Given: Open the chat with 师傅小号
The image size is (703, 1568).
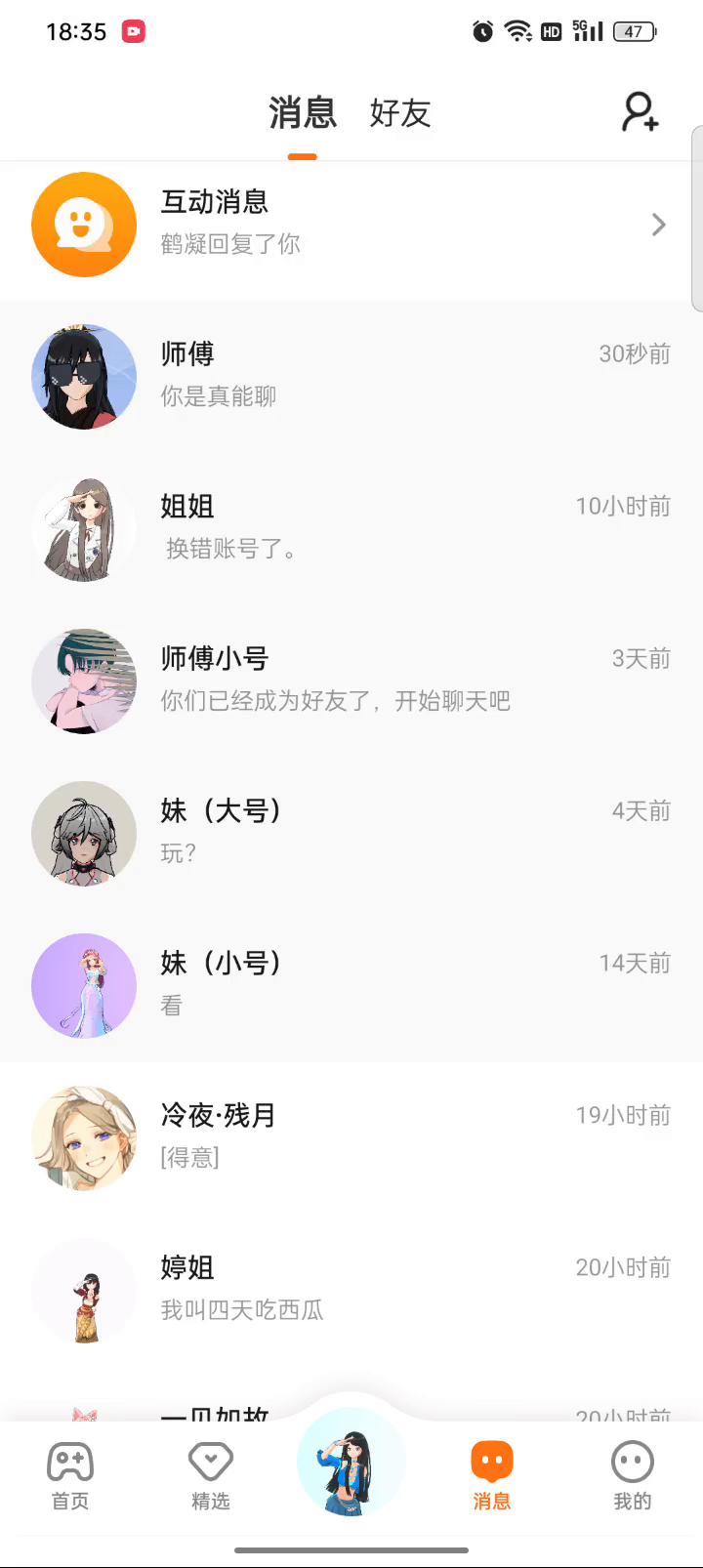Looking at the screenshot, I should (x=351, y=681).
